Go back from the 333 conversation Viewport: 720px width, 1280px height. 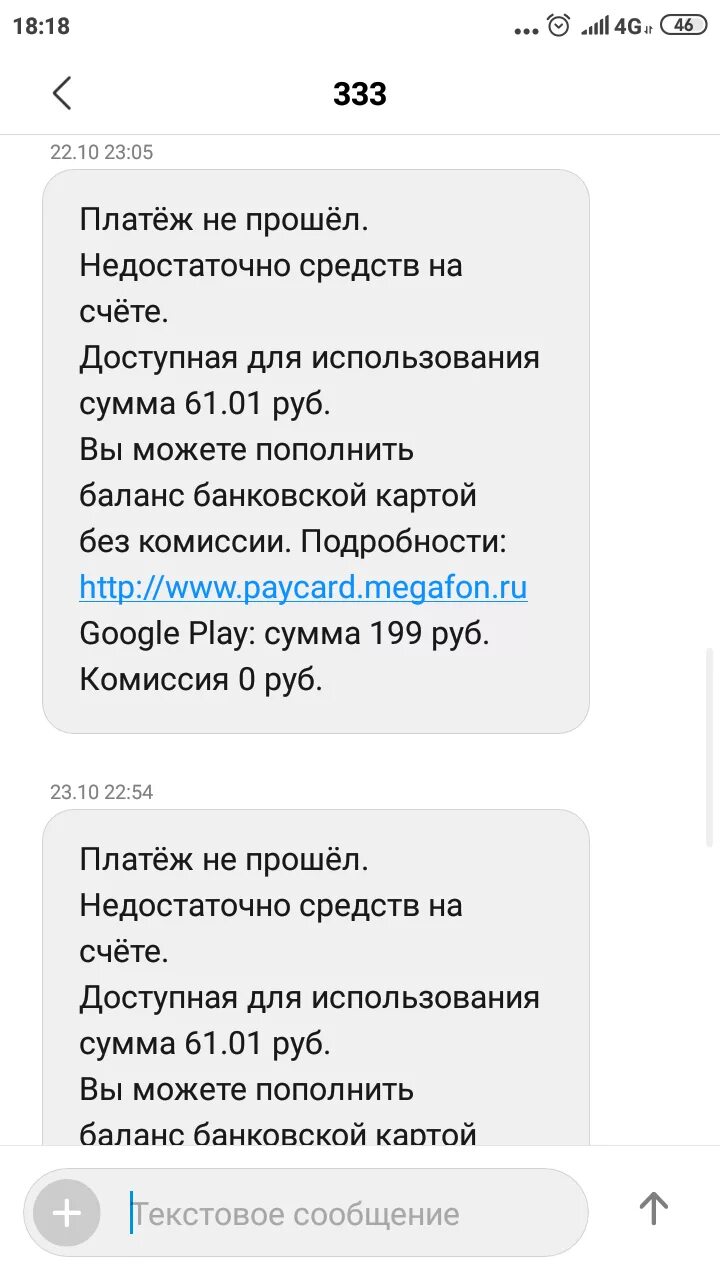62,93
